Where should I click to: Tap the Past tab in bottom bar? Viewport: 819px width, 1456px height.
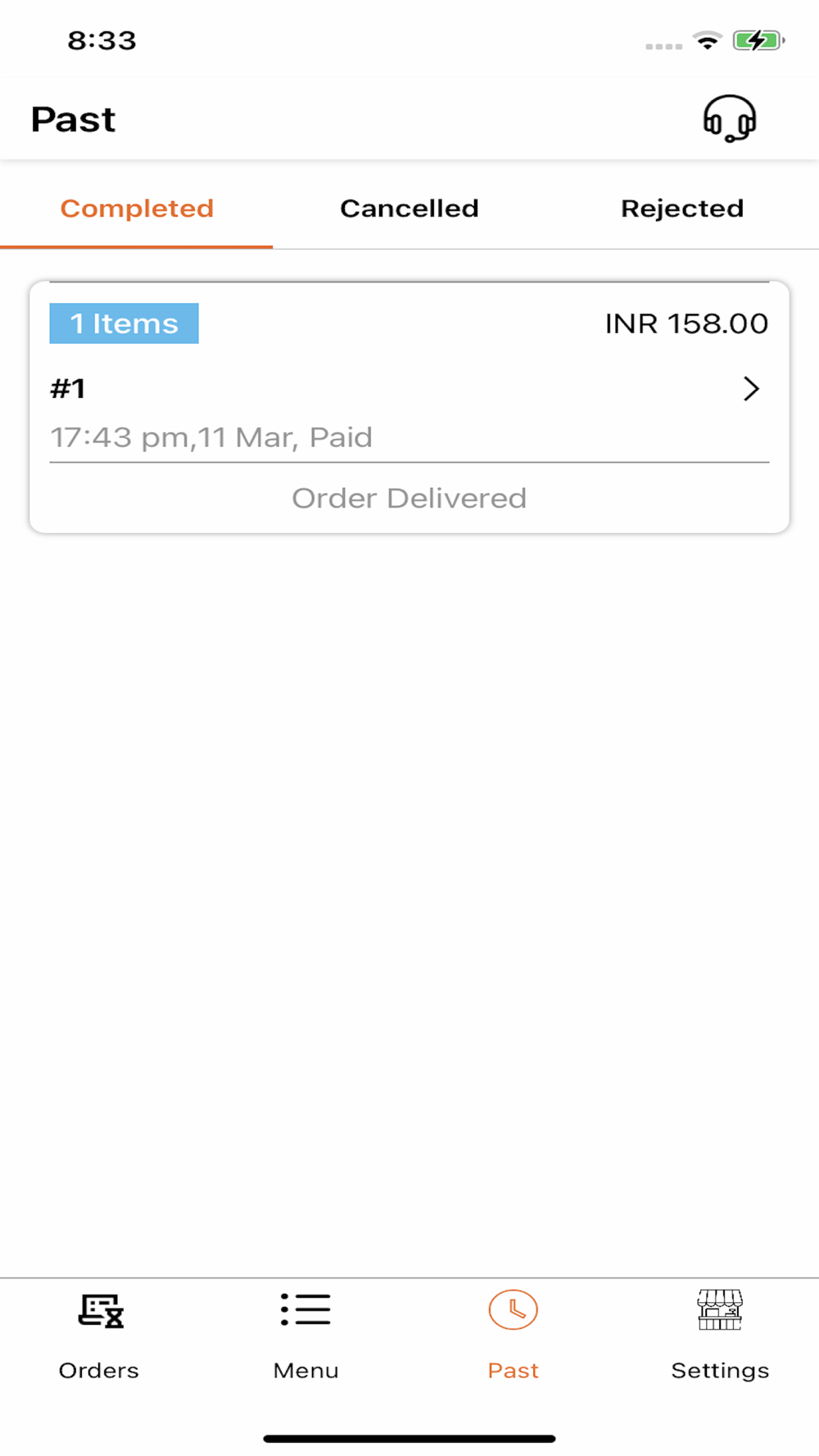pos(514,1335)
